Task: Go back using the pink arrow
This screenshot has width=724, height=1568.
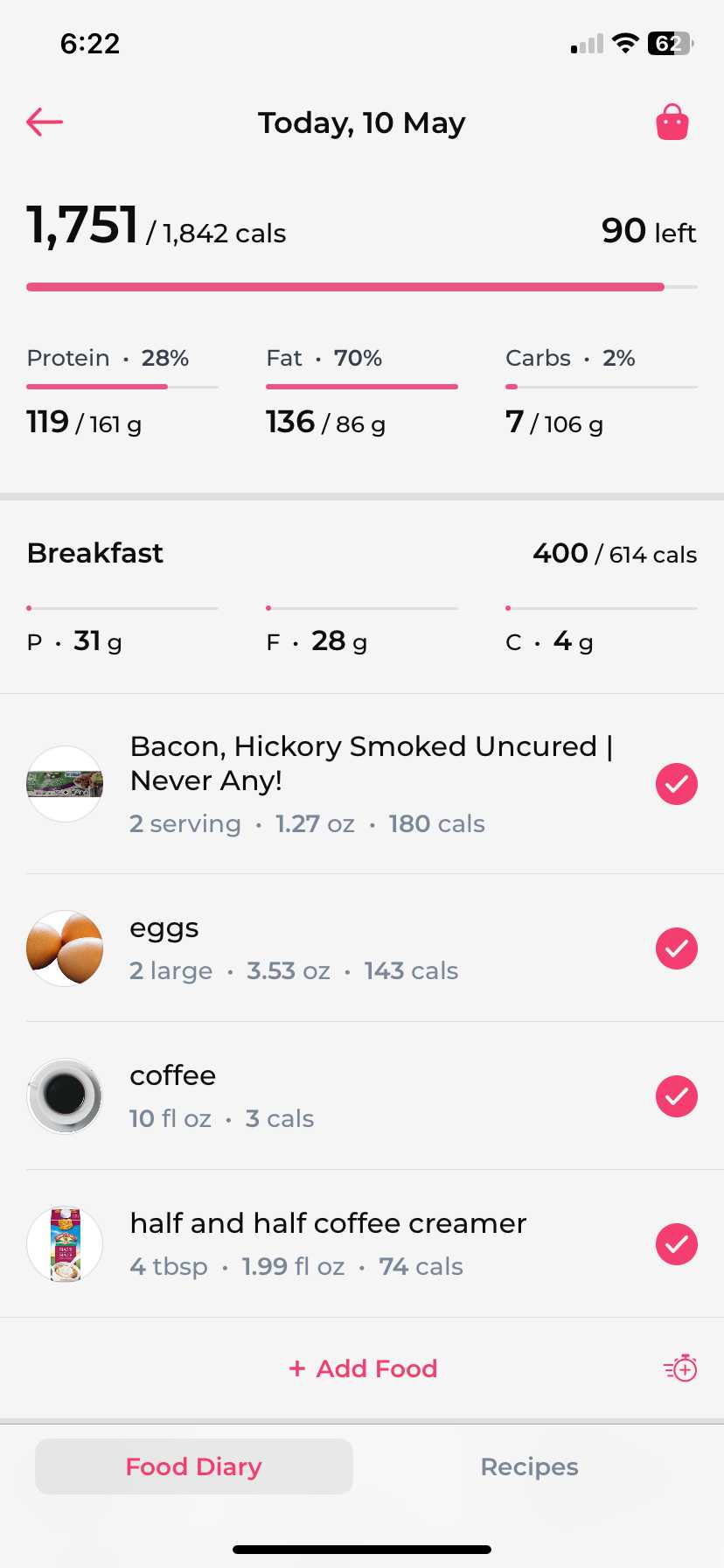Action: pos(45,122)
